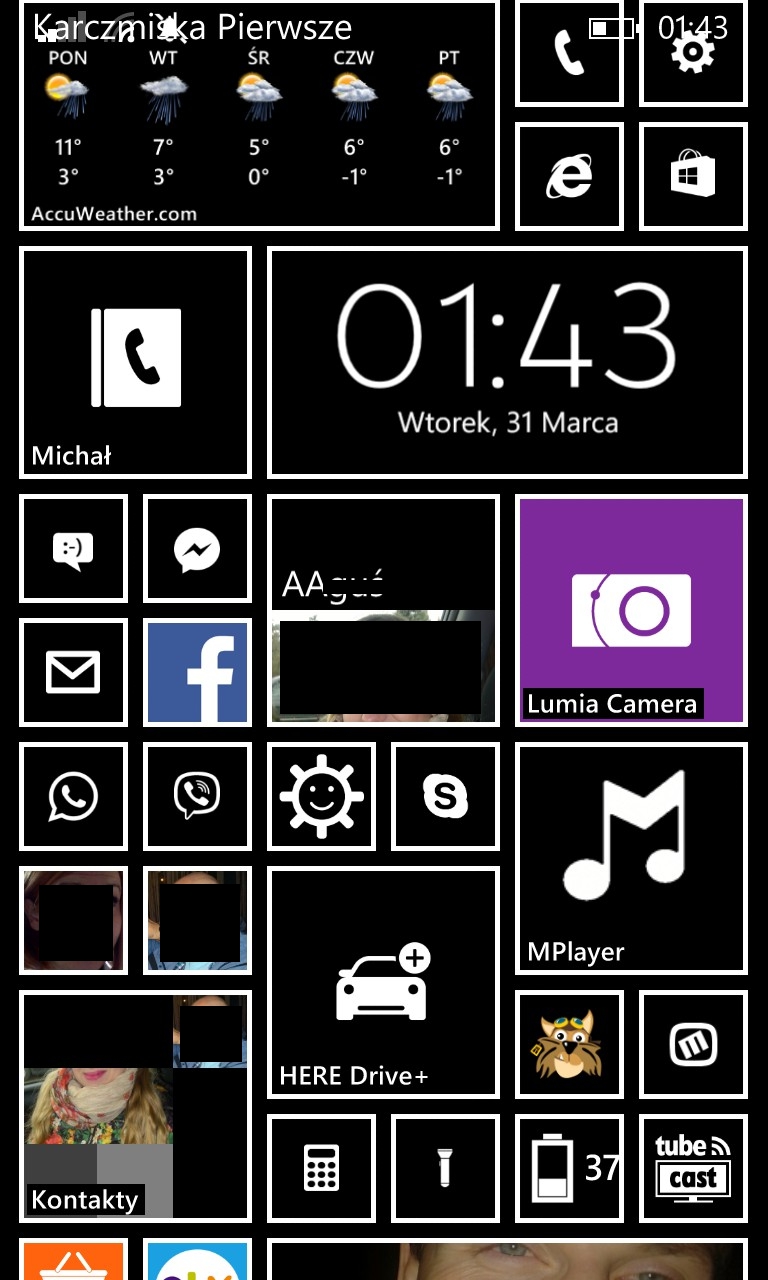
Task: Open the Windows Store tile
Action: 693,177
